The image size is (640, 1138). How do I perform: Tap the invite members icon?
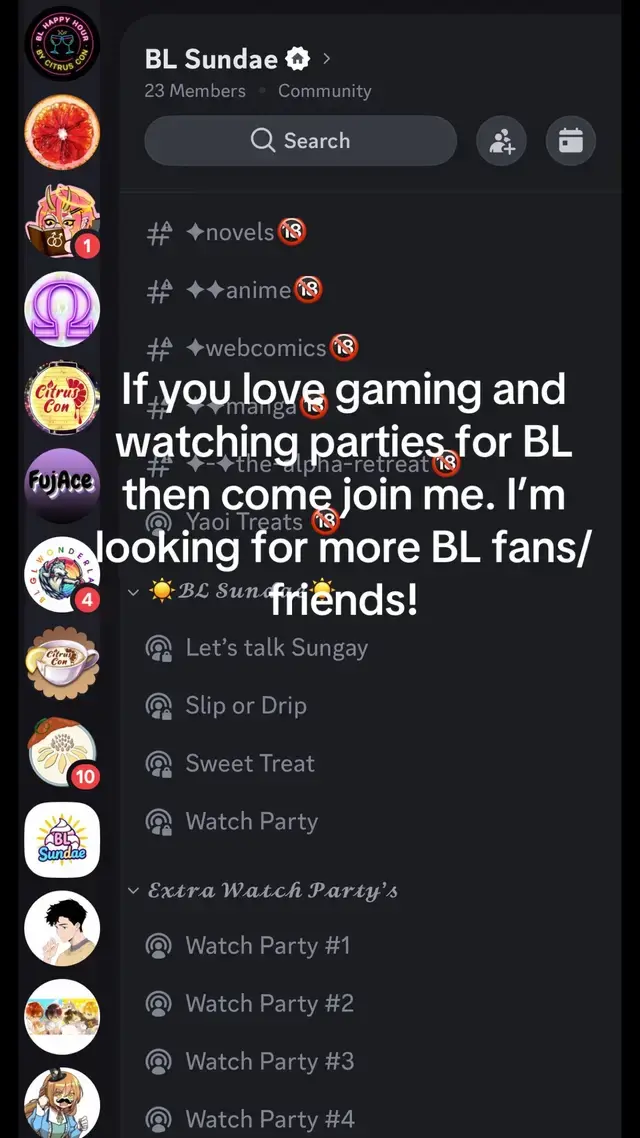501,141
